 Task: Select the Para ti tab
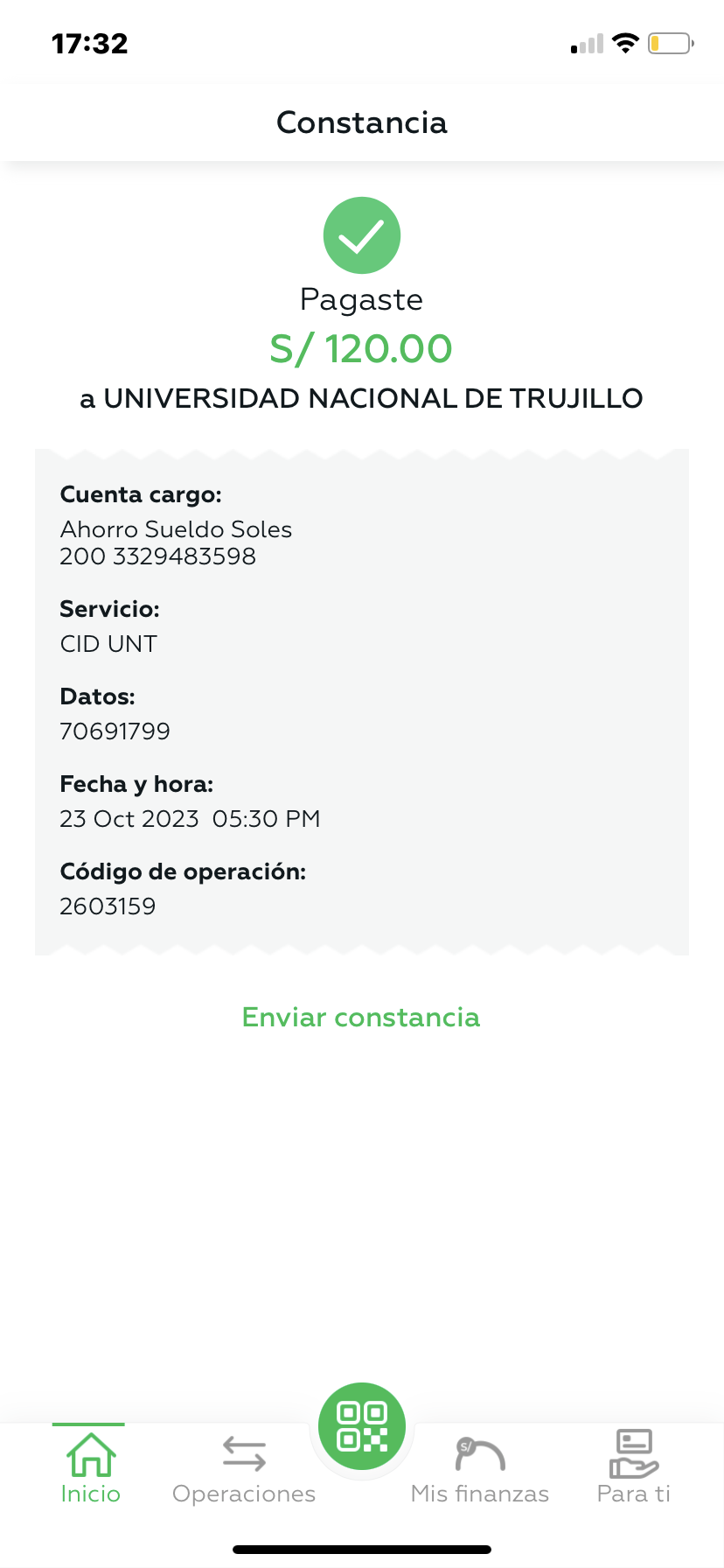634,1468
